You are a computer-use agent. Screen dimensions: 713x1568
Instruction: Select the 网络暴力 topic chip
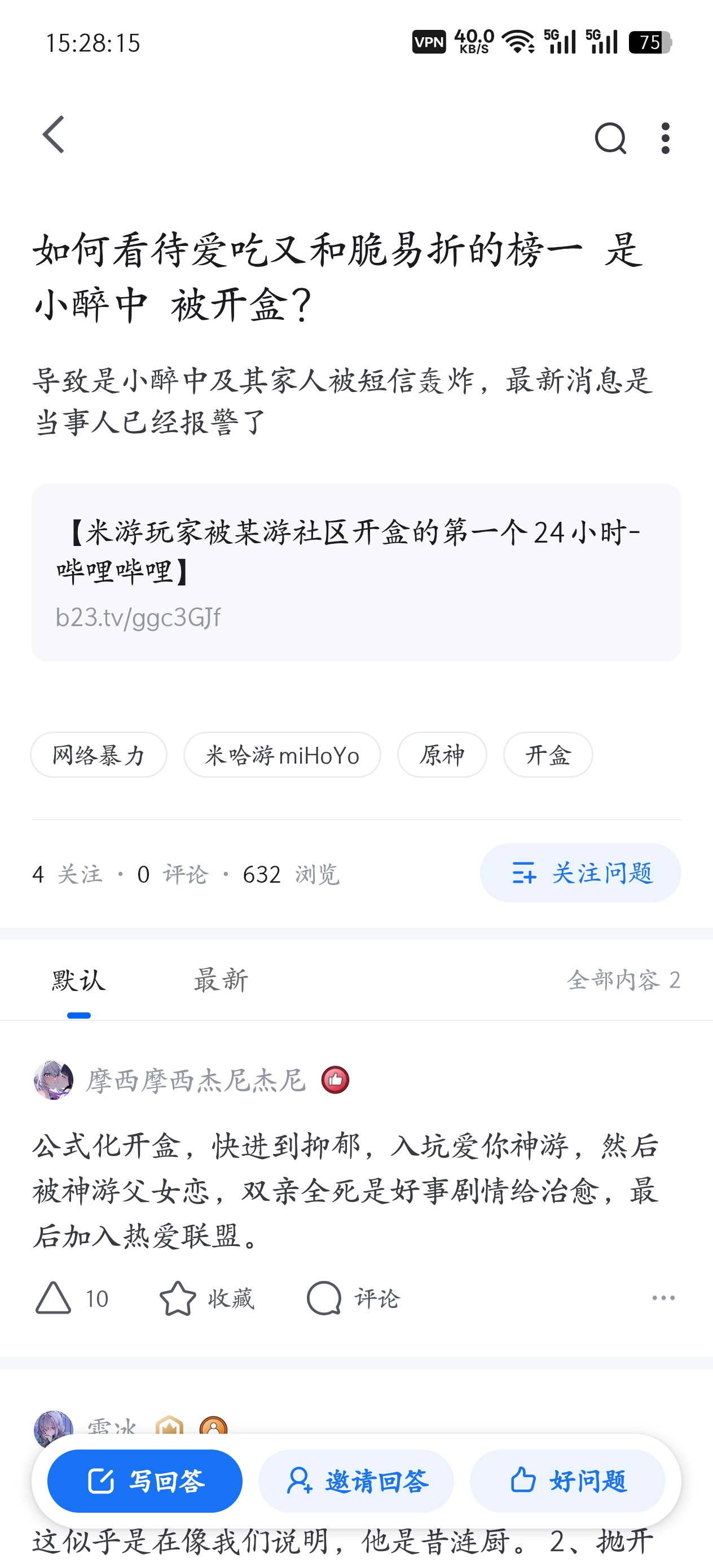(x=99, y=755)
